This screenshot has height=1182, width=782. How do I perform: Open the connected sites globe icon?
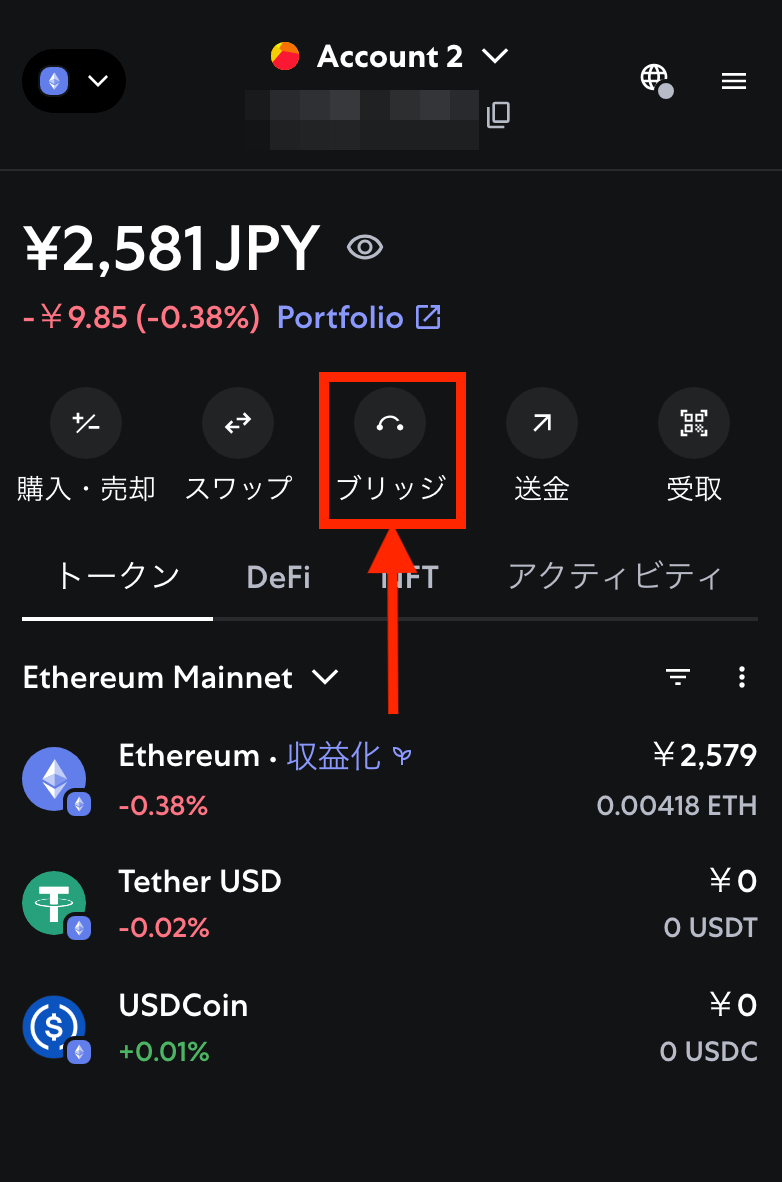point(655,79)
